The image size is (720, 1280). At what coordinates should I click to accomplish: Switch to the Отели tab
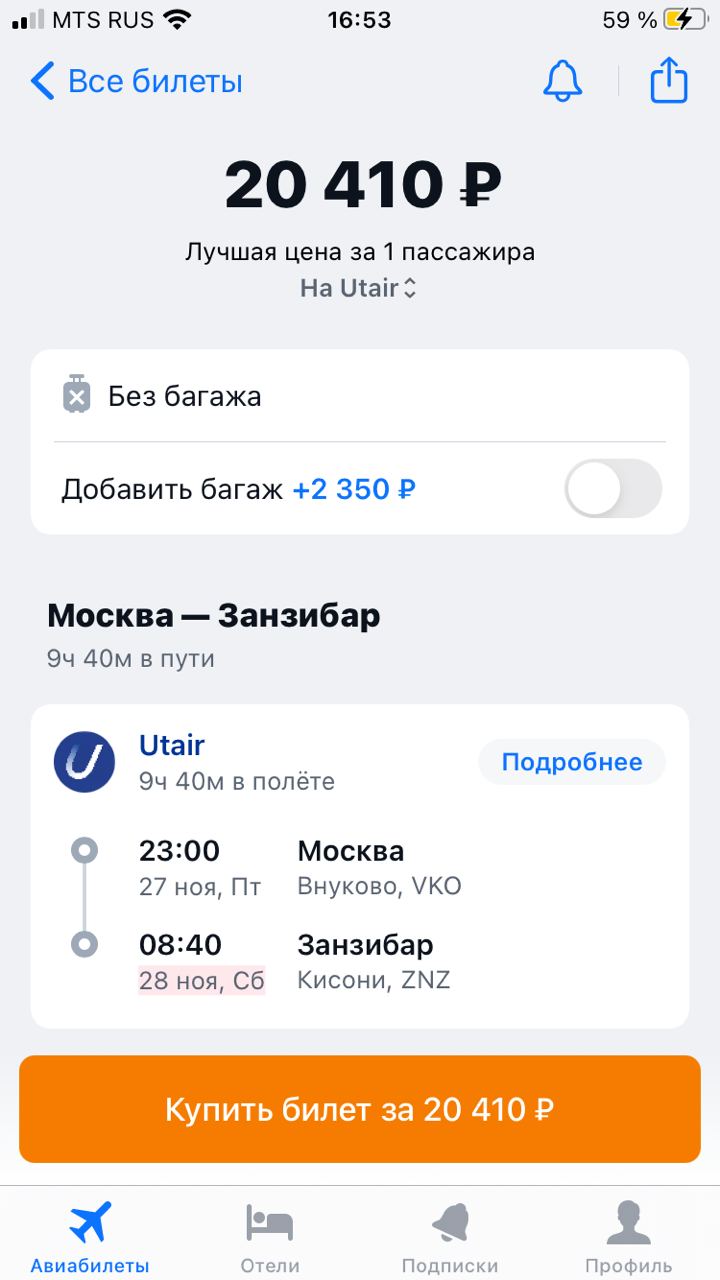point(270,1238)
